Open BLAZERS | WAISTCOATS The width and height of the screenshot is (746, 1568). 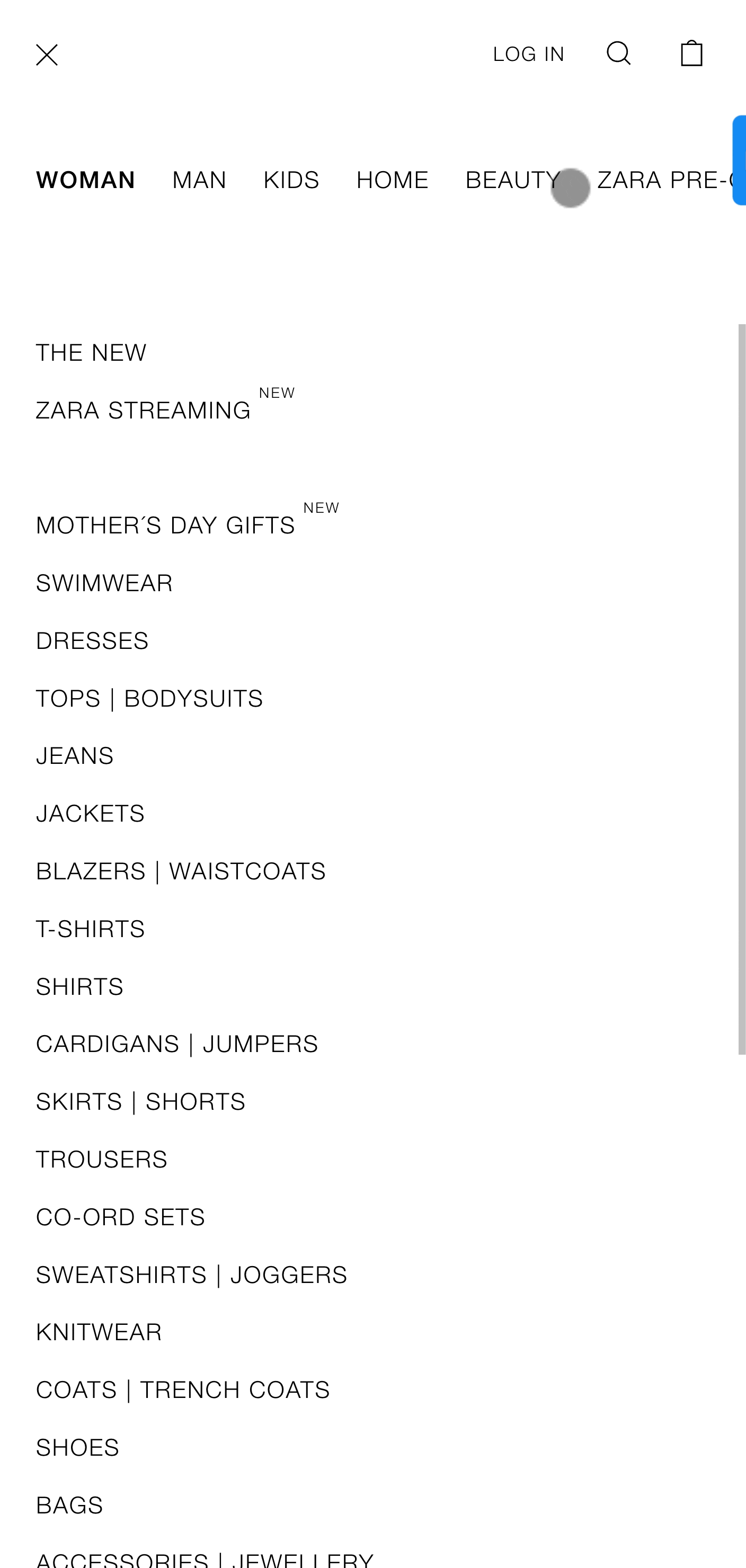coord(181,871)
